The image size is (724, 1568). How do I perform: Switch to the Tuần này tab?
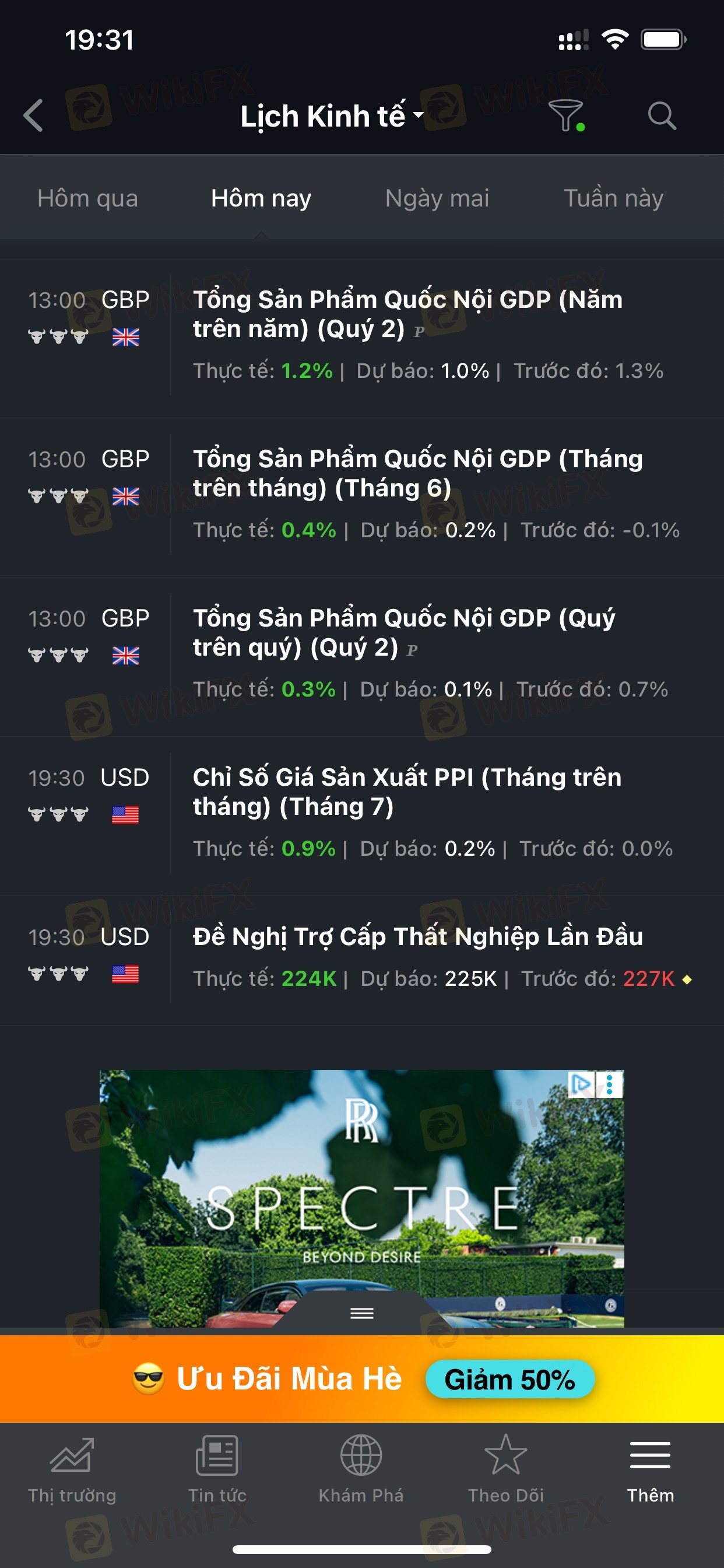pyautogui.click(x=613, y=198)
